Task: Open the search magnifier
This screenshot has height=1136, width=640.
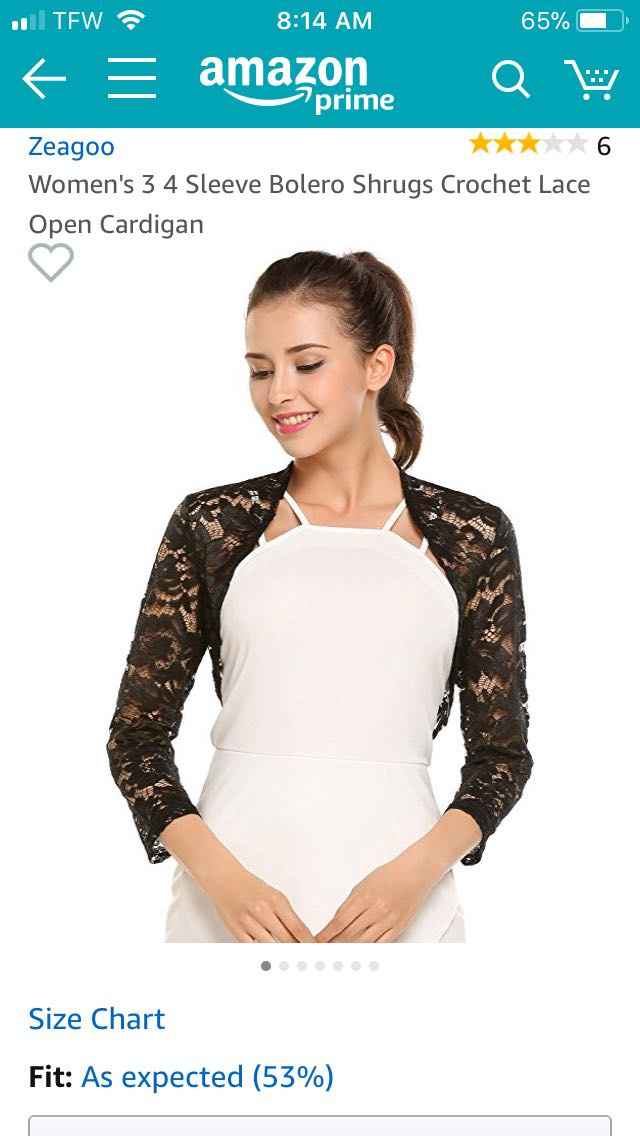Action: coord(510,79)
